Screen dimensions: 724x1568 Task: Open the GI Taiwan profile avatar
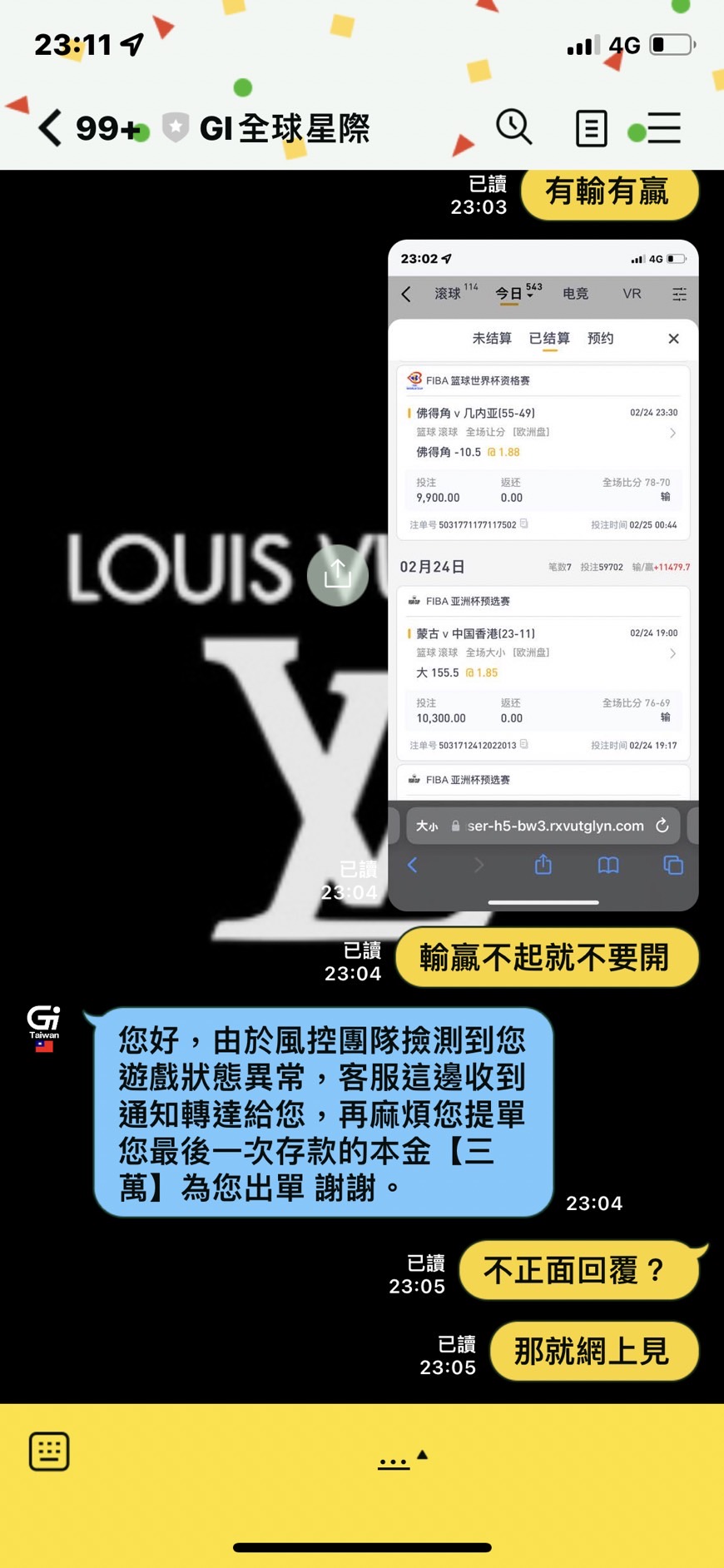click(43, 1028)
